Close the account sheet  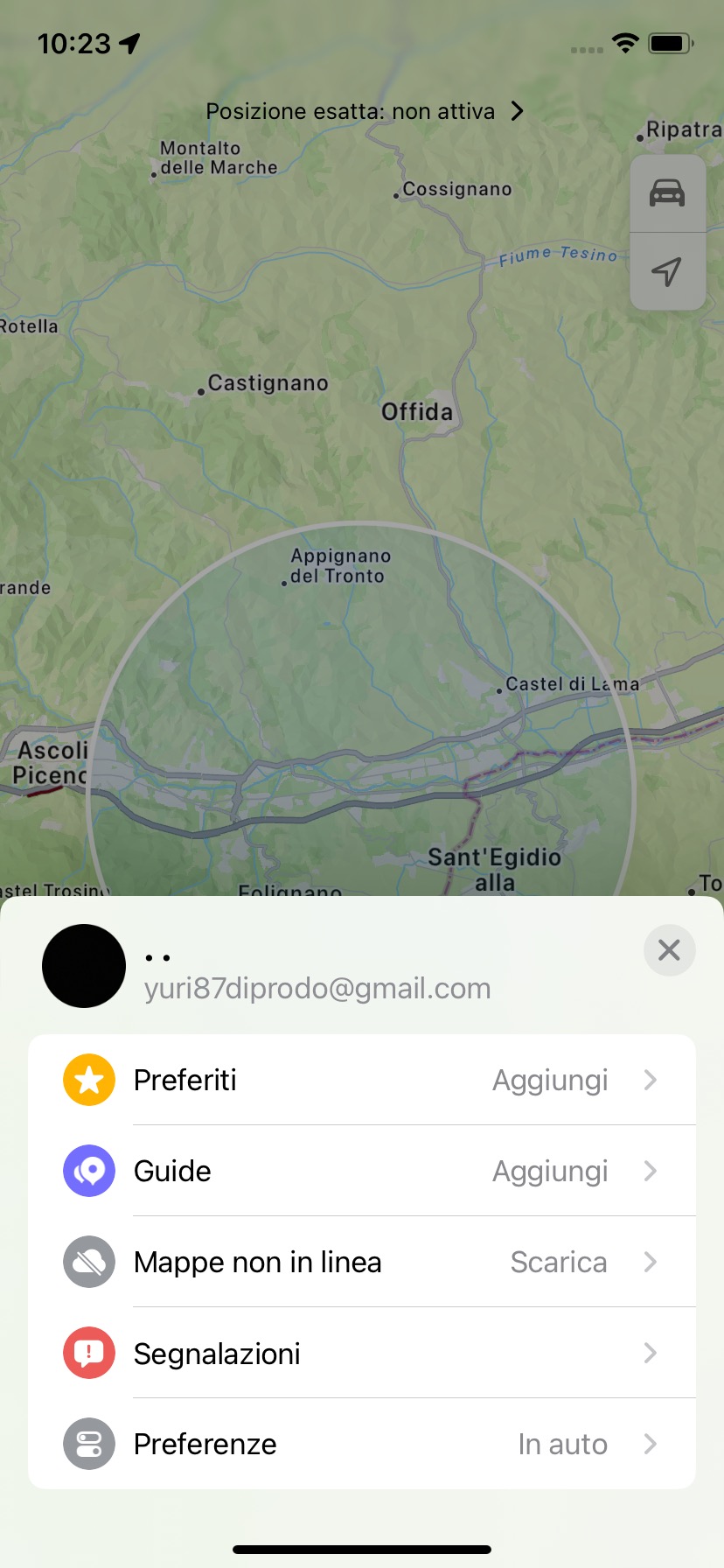coord(669,950)
